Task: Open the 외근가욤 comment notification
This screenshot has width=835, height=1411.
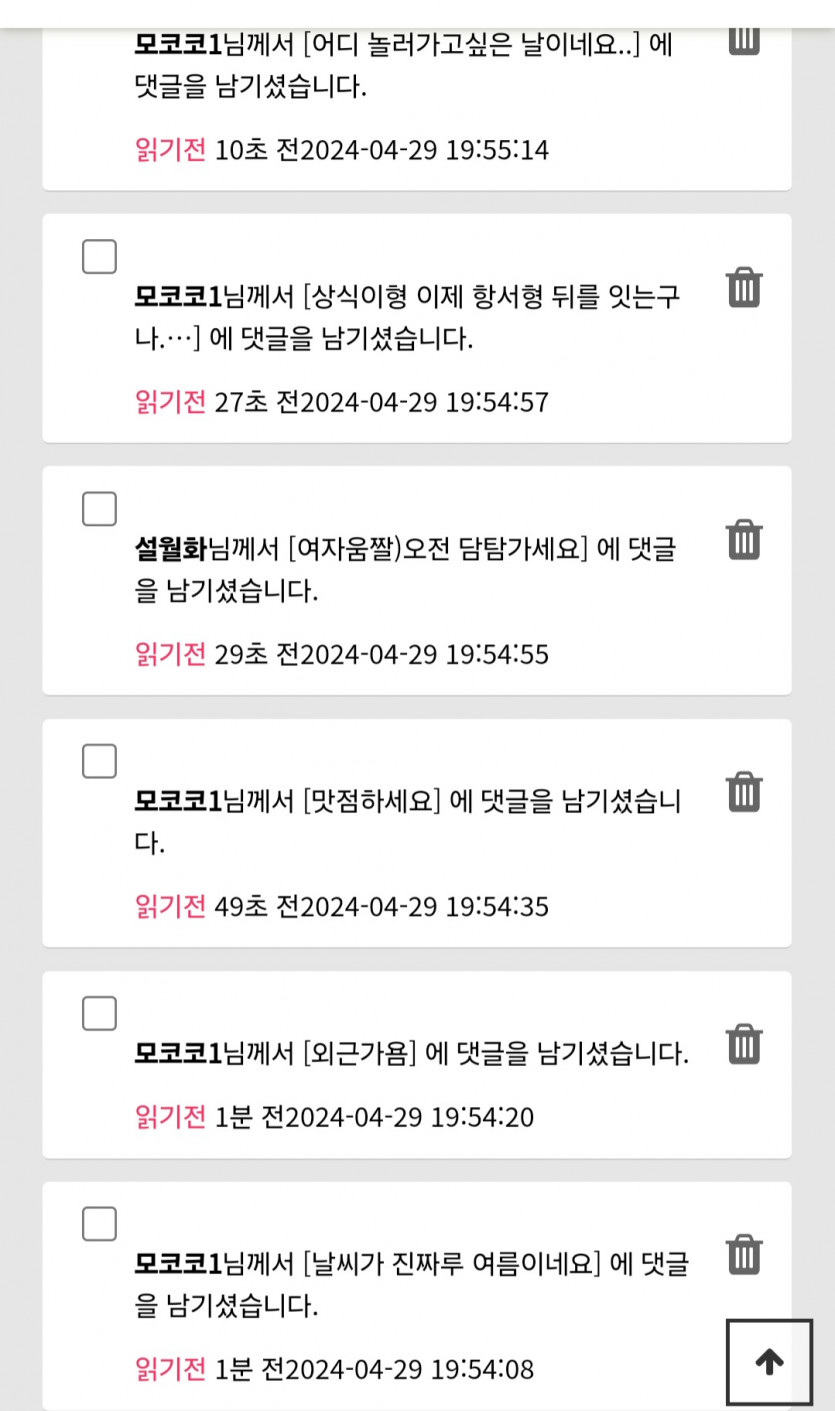Action: click(410, 1053)
